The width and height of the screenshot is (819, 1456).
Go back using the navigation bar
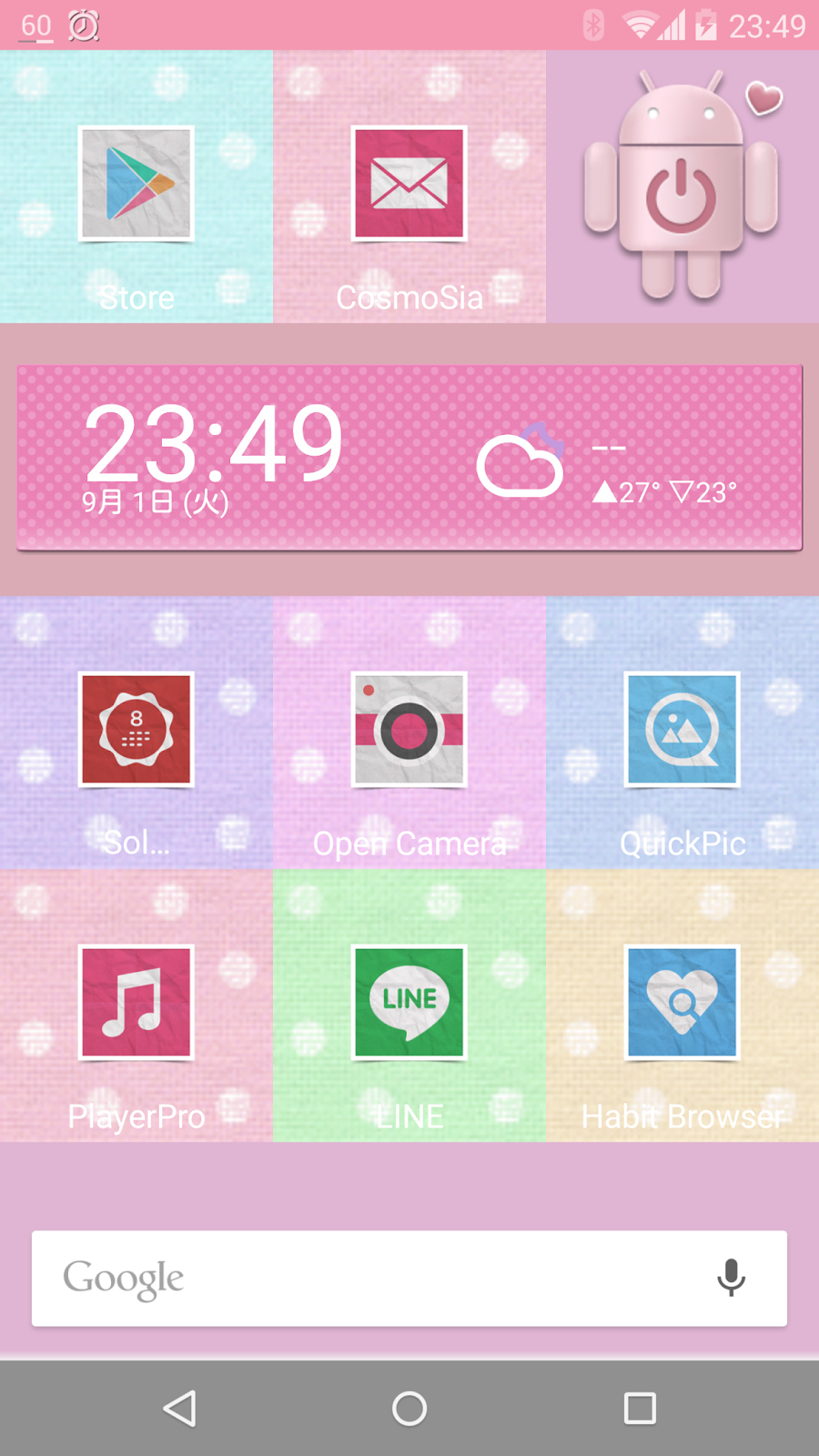pos(179,1409)
